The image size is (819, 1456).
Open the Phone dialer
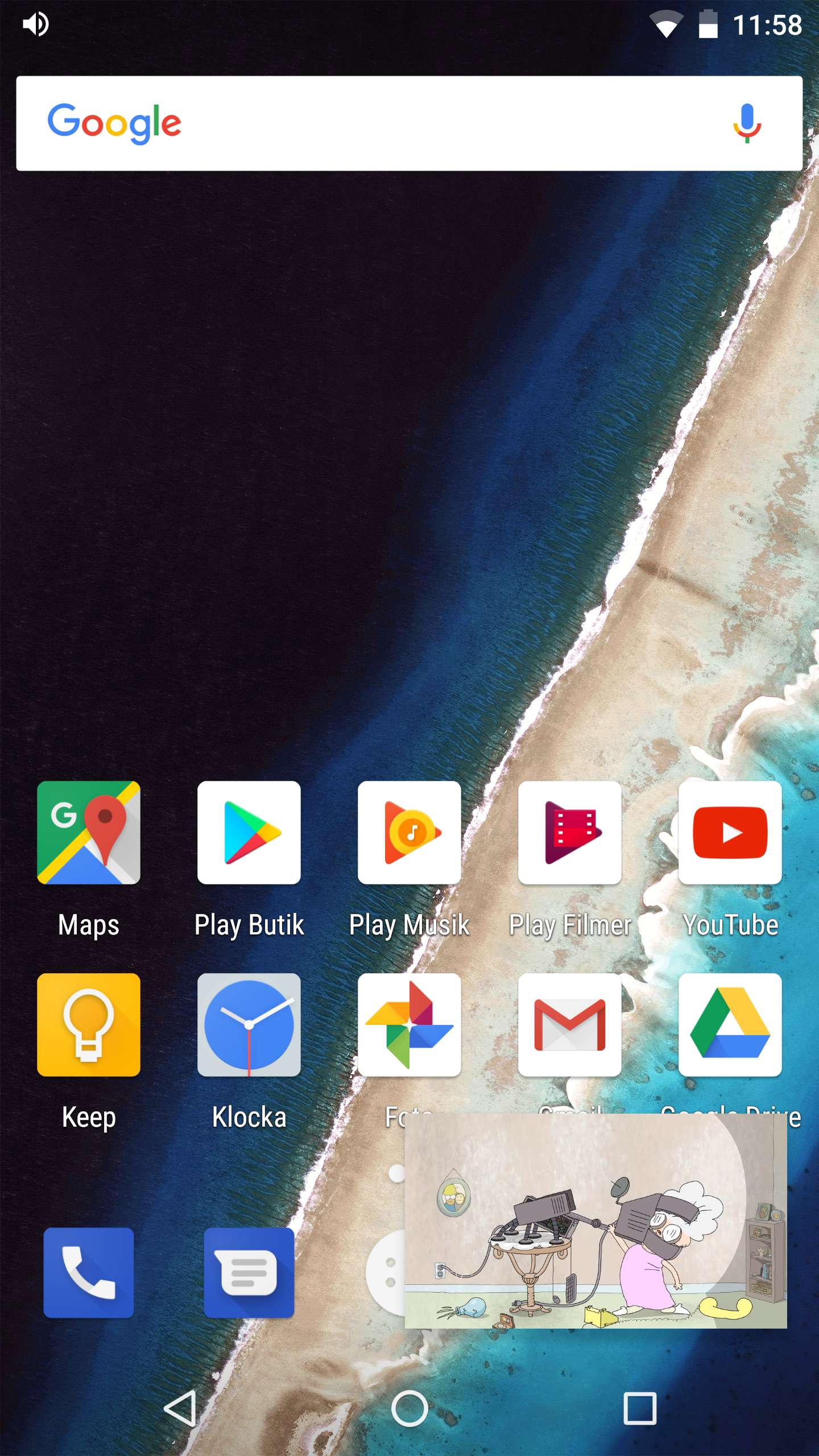(x=89, y=1273)
